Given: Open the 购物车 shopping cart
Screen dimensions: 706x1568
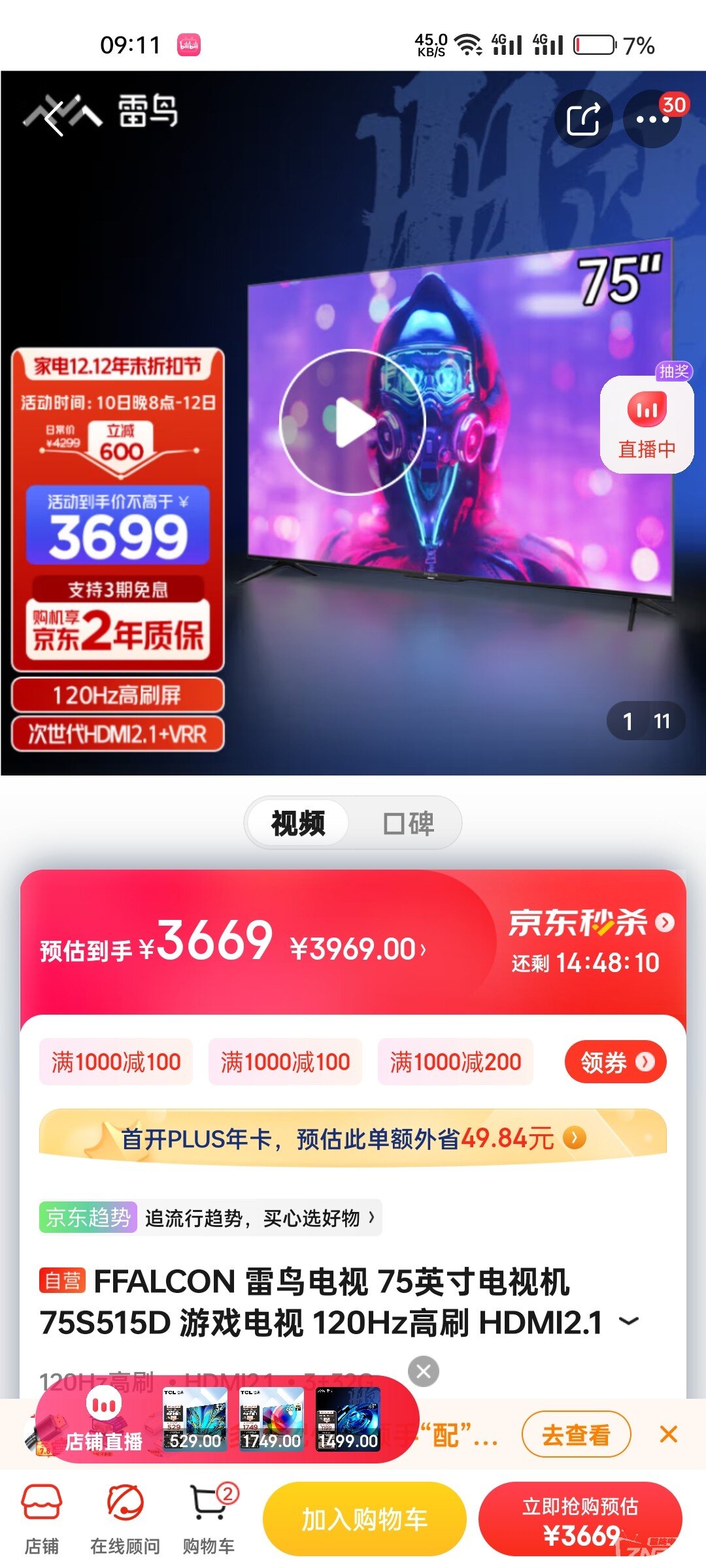Looking at the screenshot, I should click(x=209, y=1518).
